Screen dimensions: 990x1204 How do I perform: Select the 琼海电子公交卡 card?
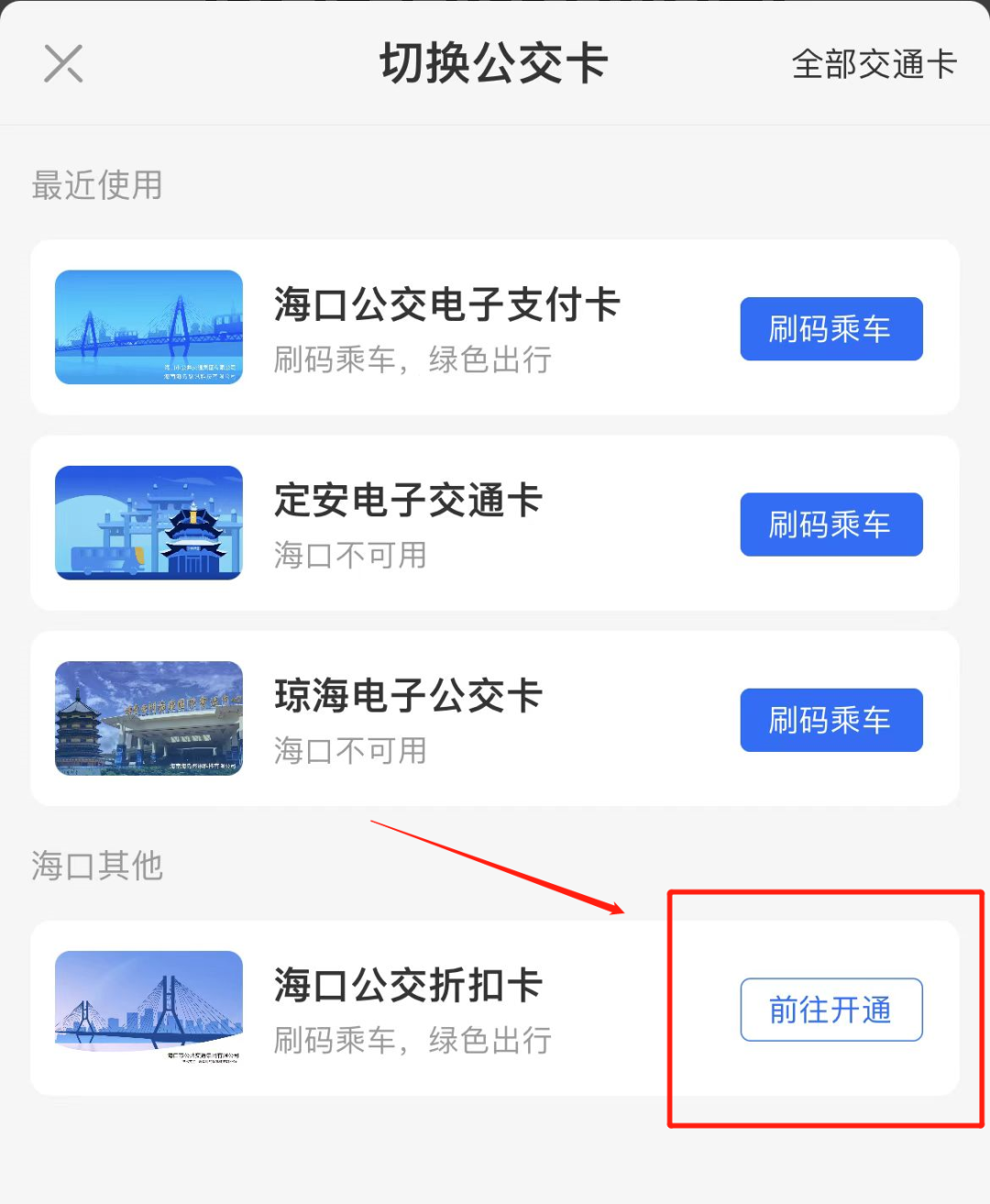[x=408, y=718]
